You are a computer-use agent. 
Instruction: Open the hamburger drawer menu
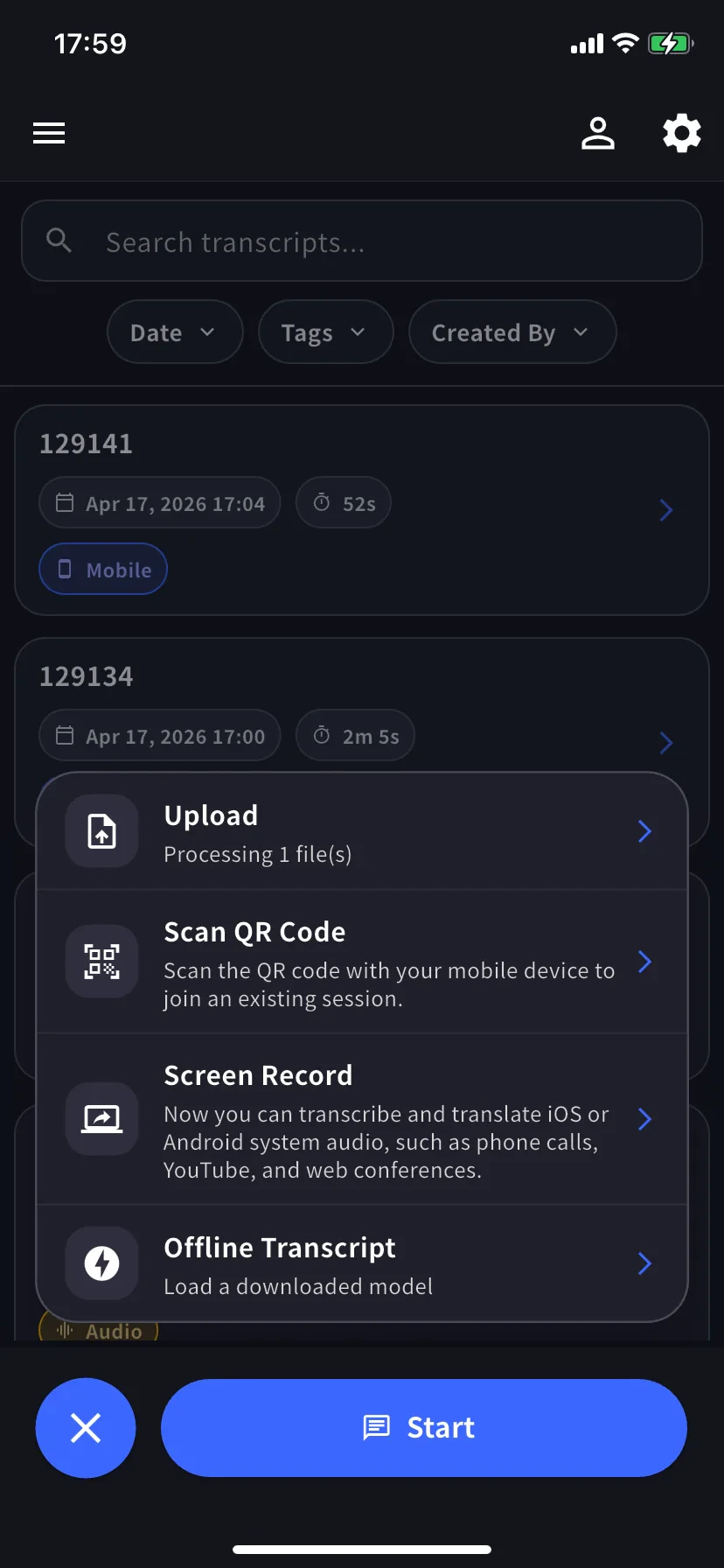click(x=49, y=133)
